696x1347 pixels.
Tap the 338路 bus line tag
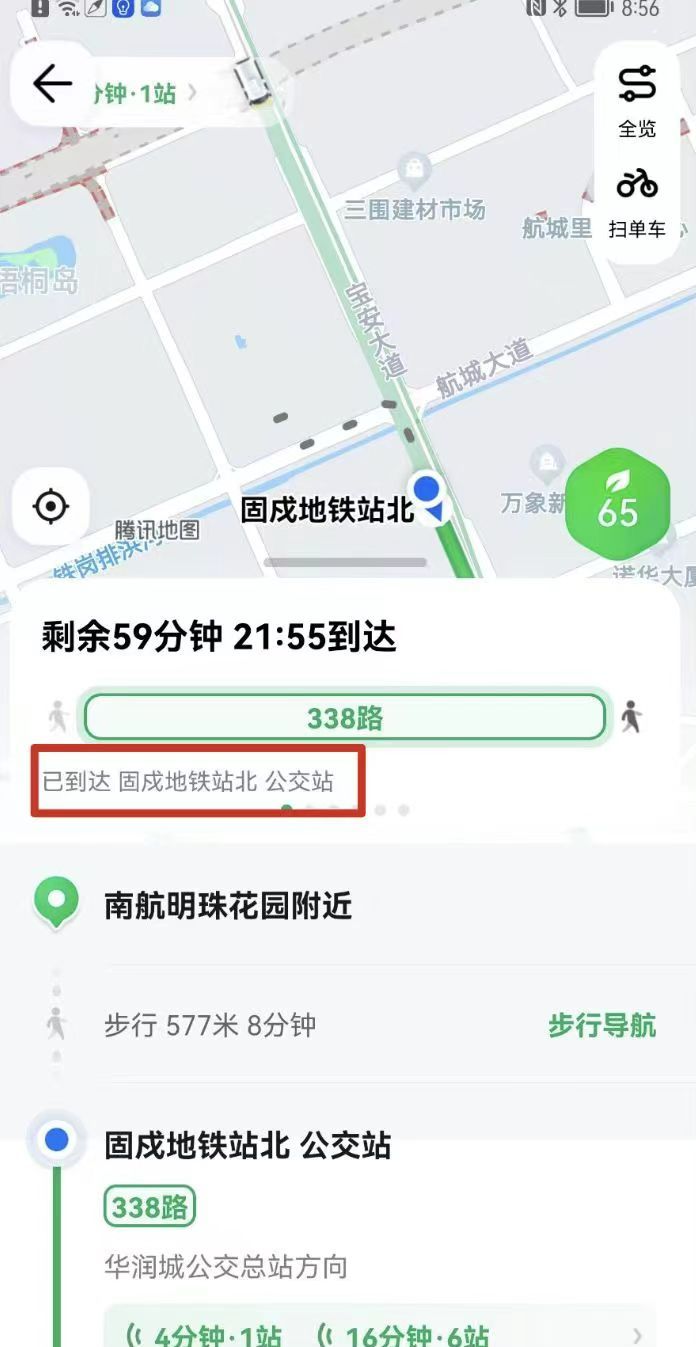[150, 1207]
